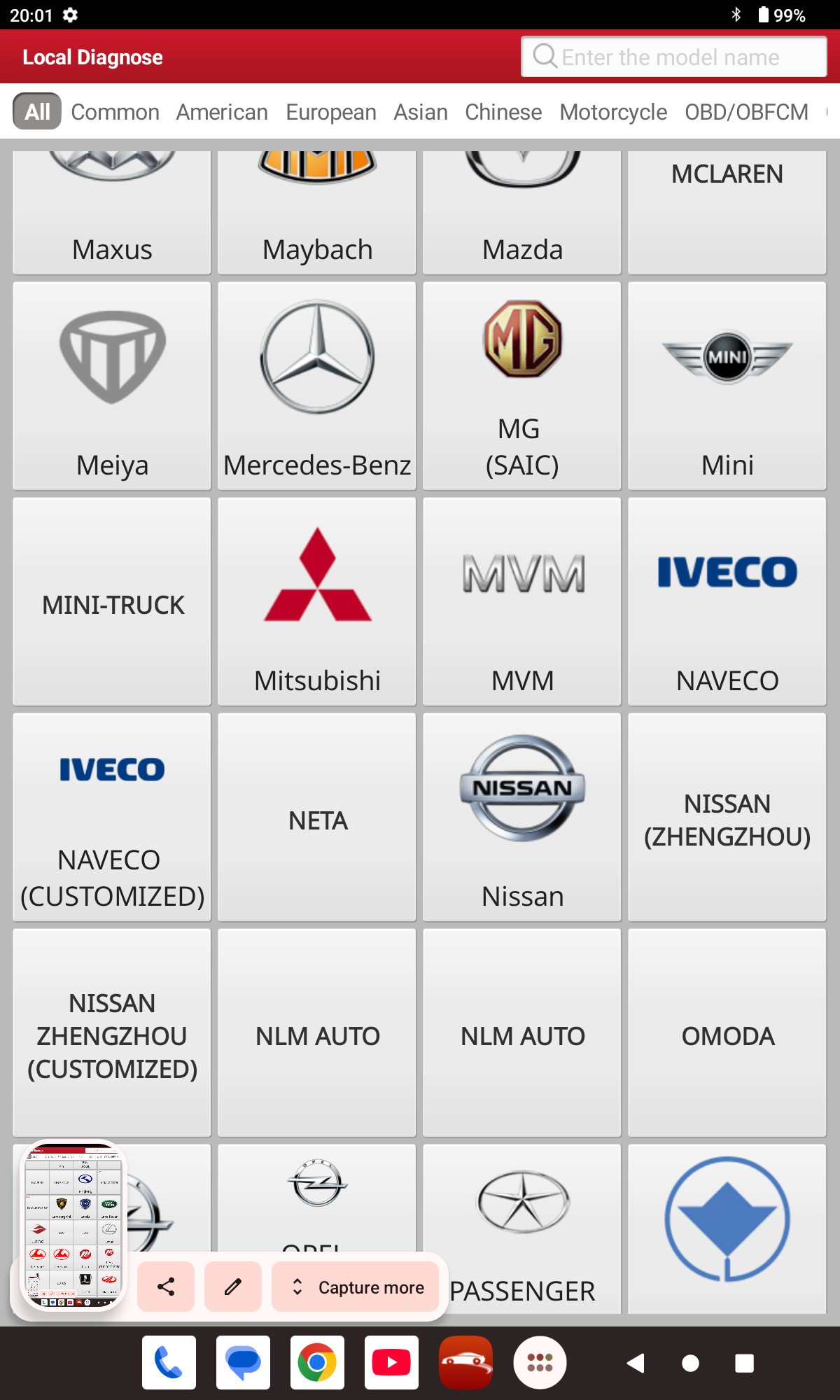Share the captured screenshot
The height and width of the screenshot is (1400, 840).
[166, 1287]
